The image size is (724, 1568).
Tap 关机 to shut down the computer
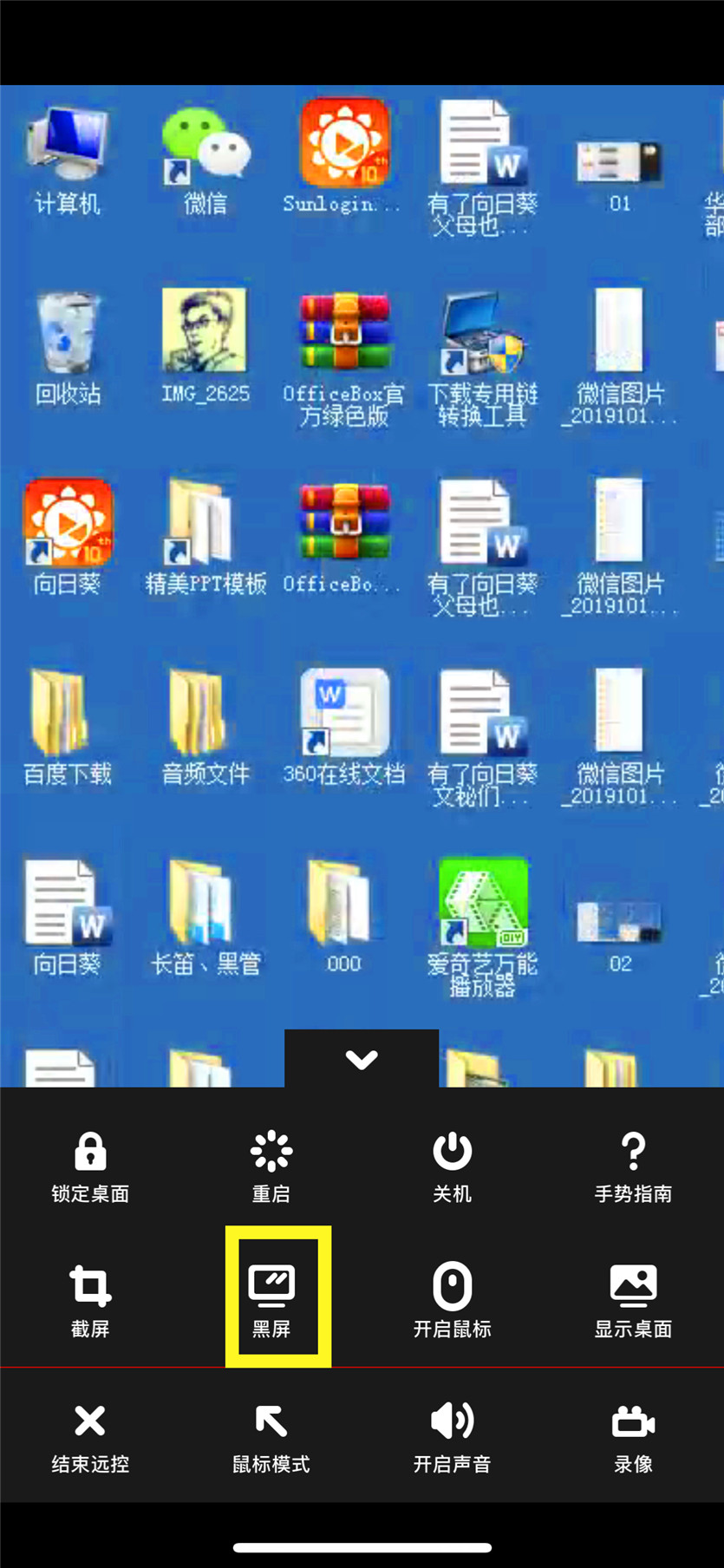tap(452, 1166)
